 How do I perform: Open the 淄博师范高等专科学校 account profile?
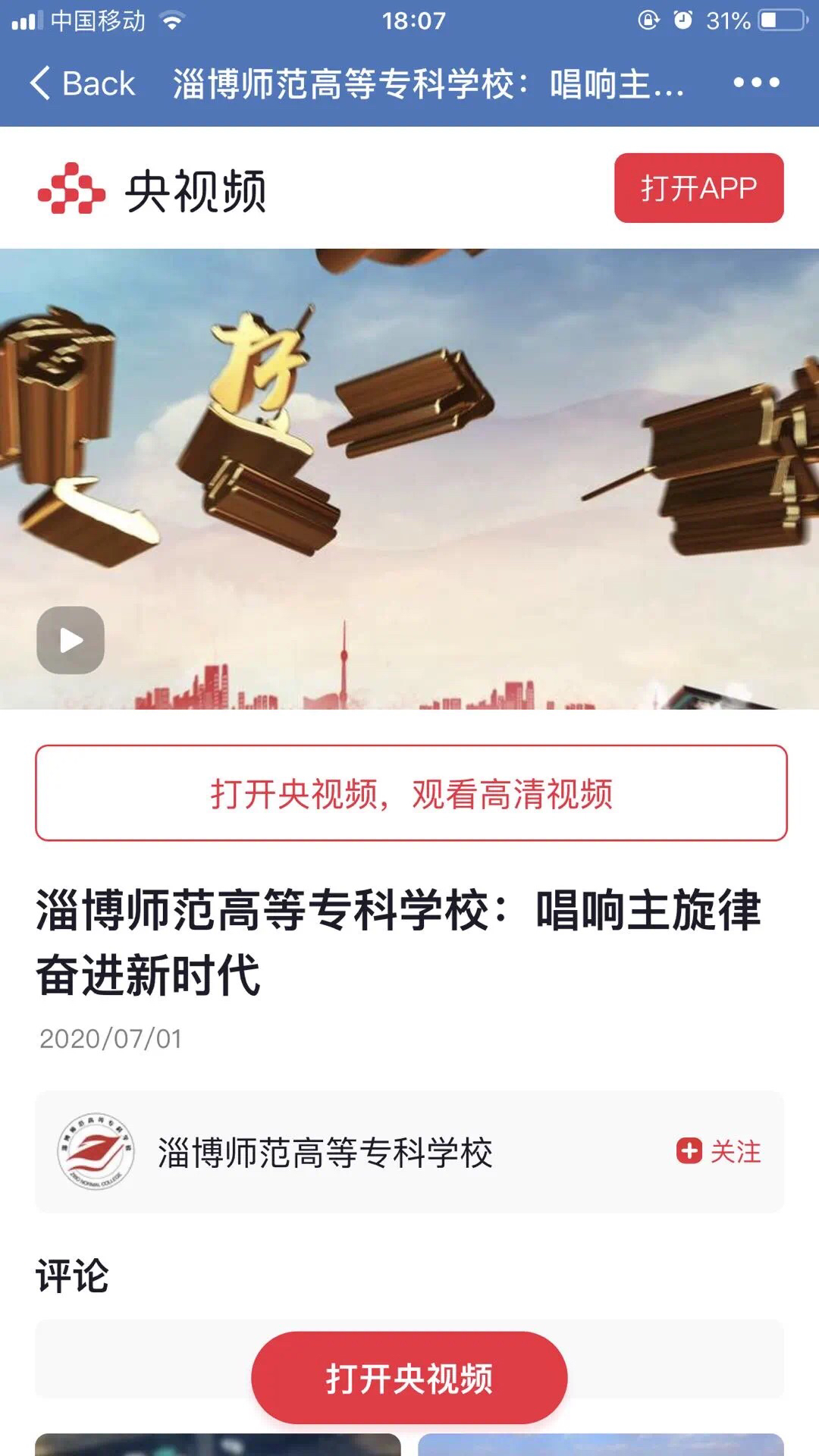coord(325,1153)
